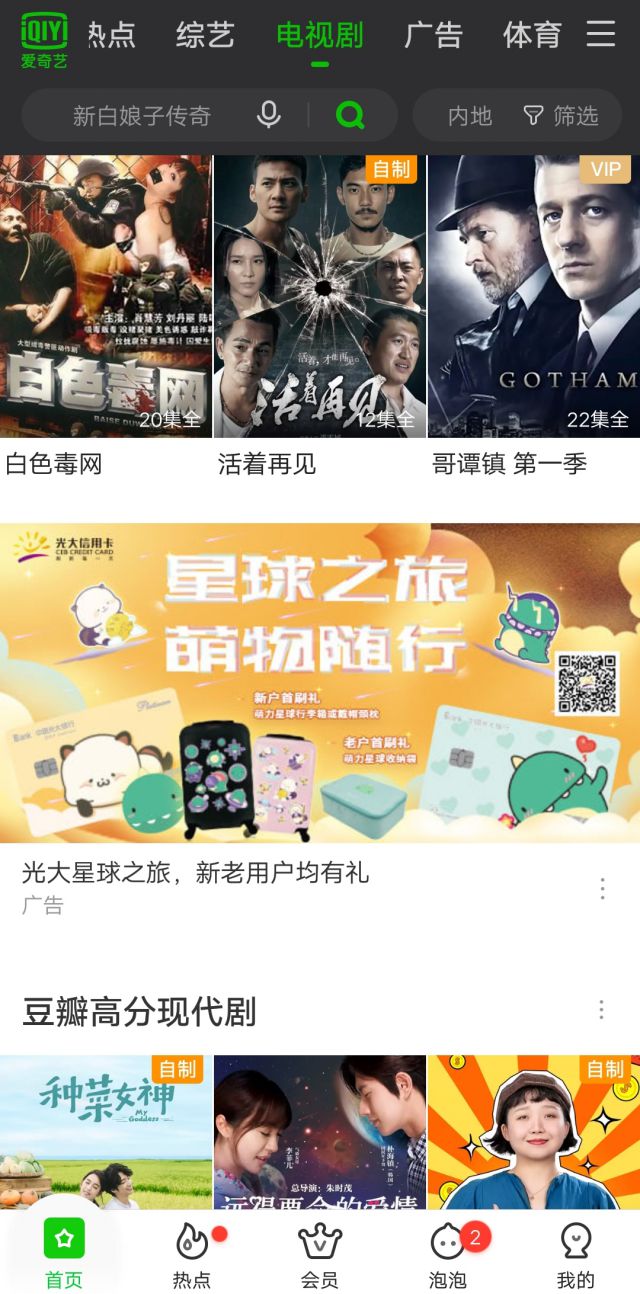Open more options for the 光大 ad
This screenshot has height=1294, width=640.
point(602,888)
